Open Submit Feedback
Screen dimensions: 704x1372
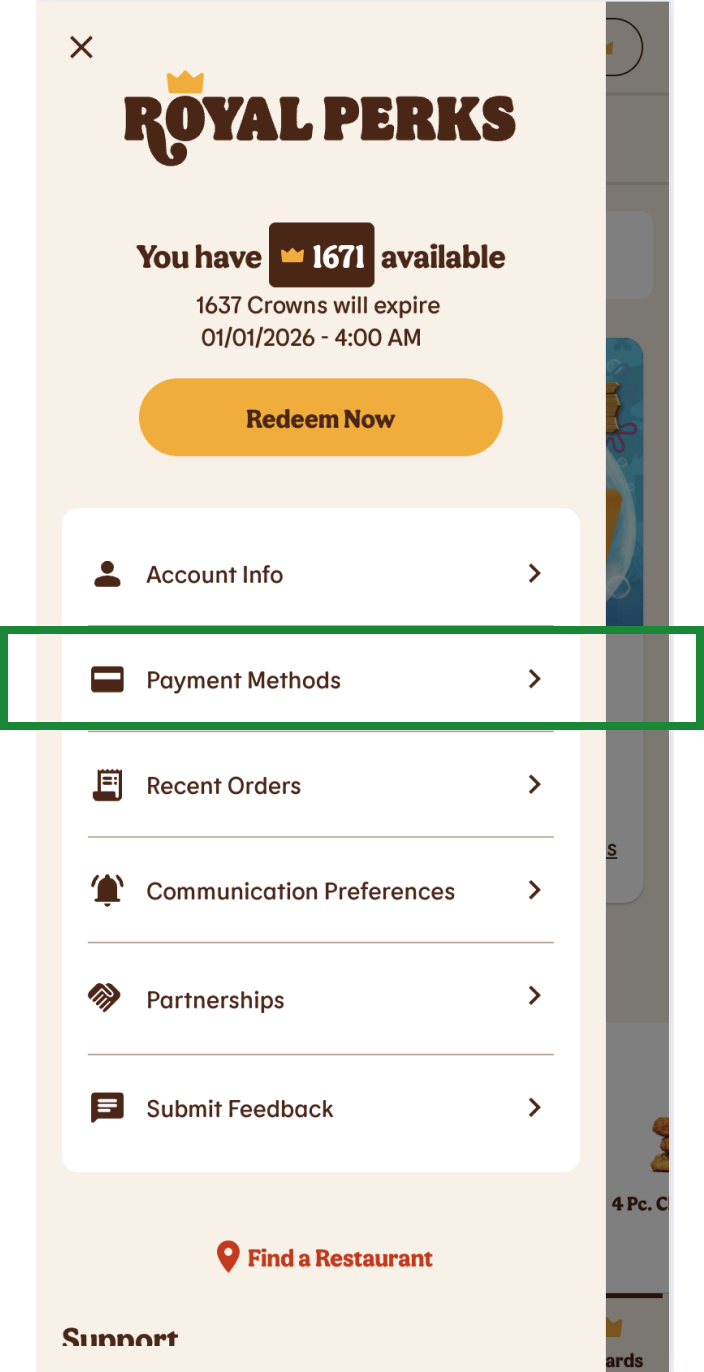click(x=320, y=1108)
